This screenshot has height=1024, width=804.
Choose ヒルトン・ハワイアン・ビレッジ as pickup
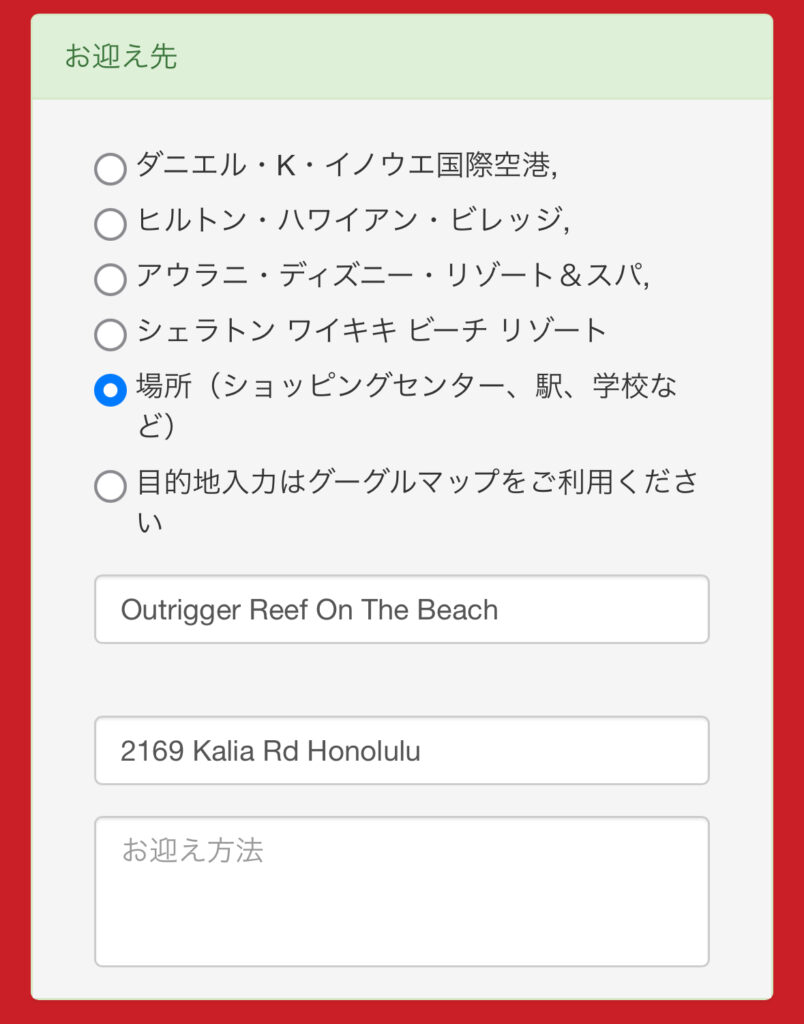(110, 223)
